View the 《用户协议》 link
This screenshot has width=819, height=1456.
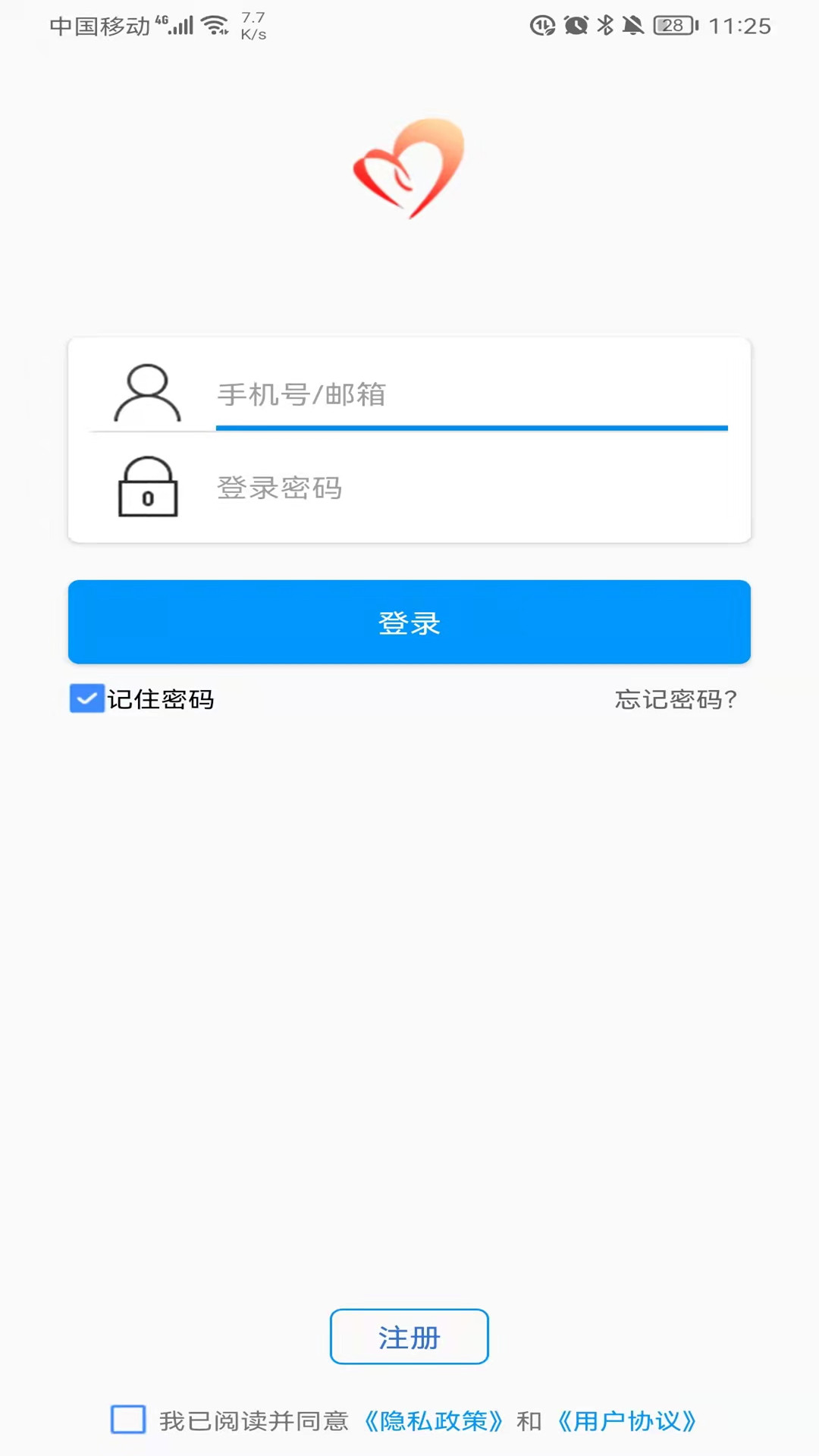point(626,1421)
